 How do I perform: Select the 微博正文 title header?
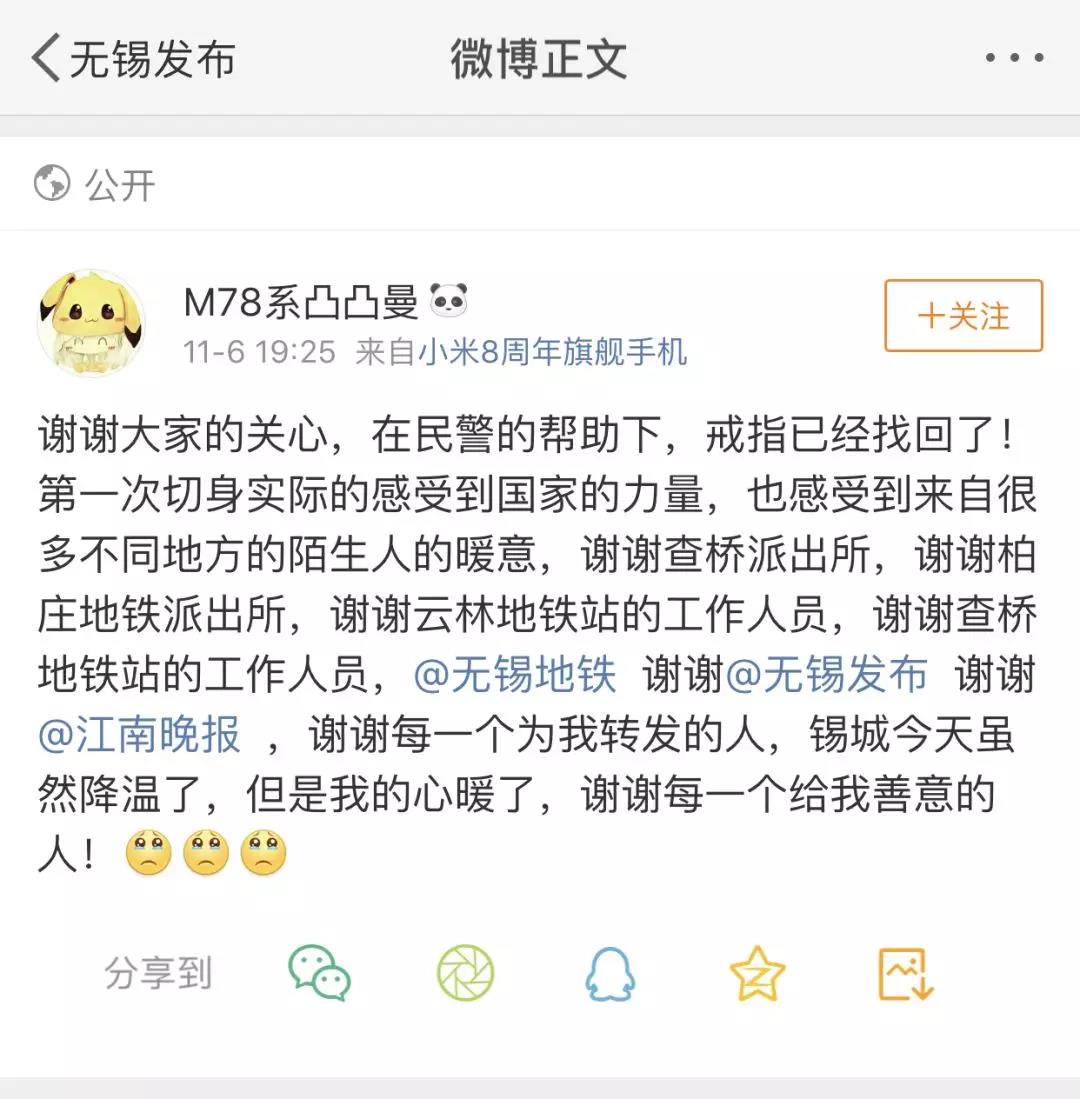point(540,58)
